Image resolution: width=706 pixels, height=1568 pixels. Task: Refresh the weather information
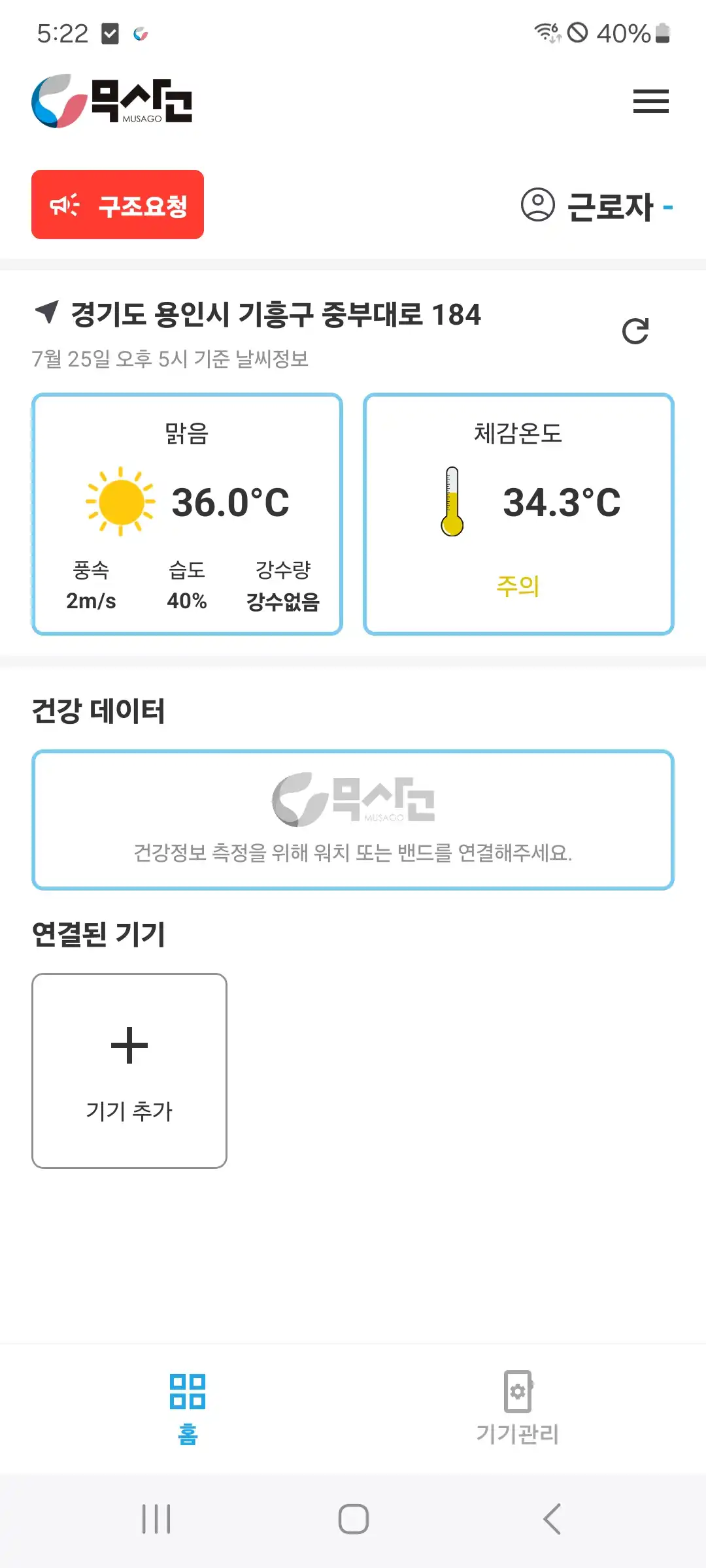tap(635, 331)
